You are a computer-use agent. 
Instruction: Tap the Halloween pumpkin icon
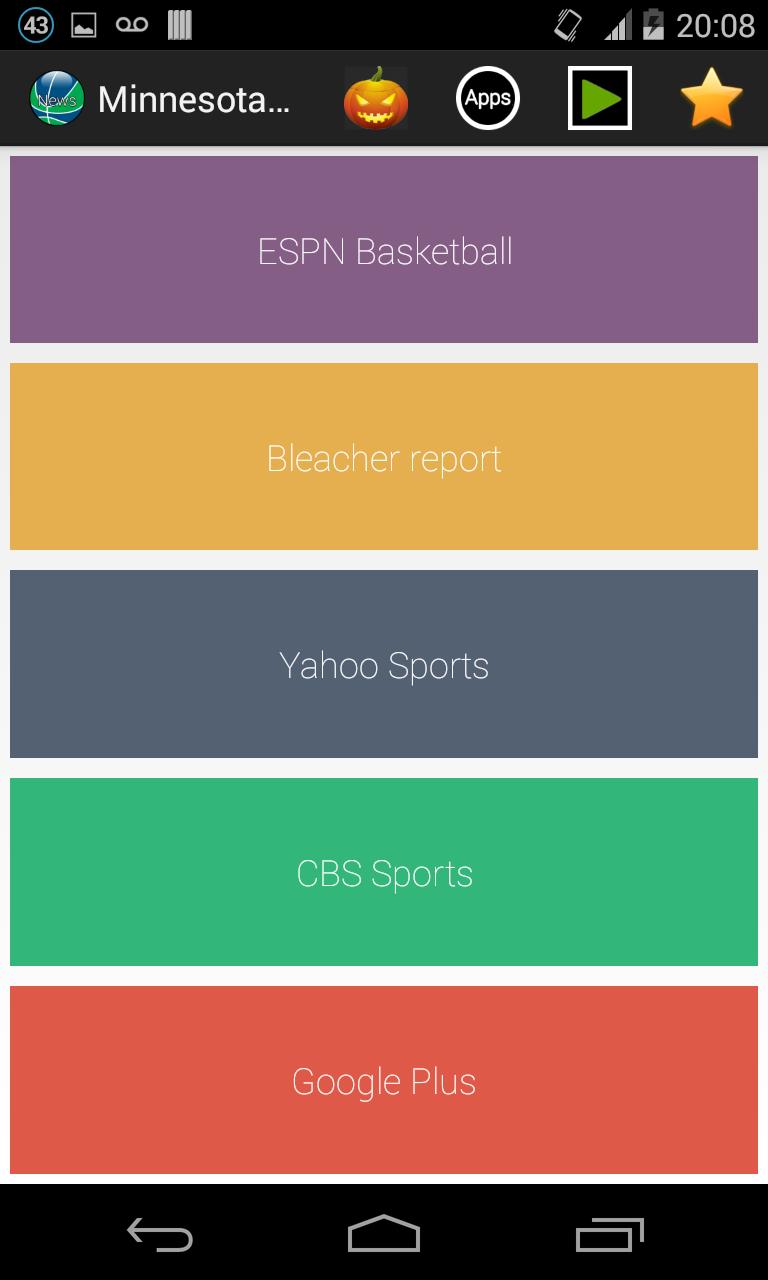pos(376,98)
